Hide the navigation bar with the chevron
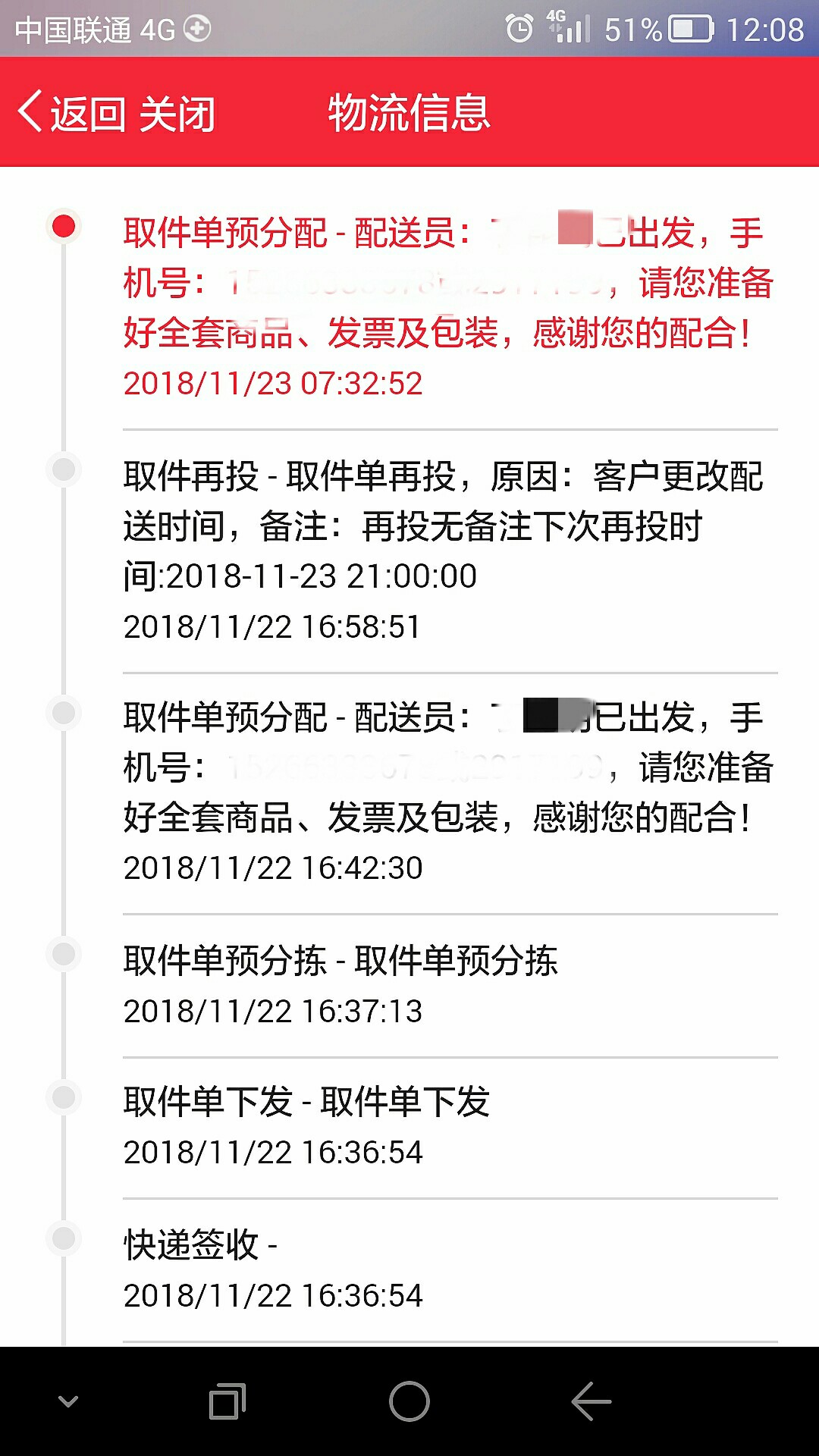Screen dimensions: 819x1456 (x=68, y=1401)
